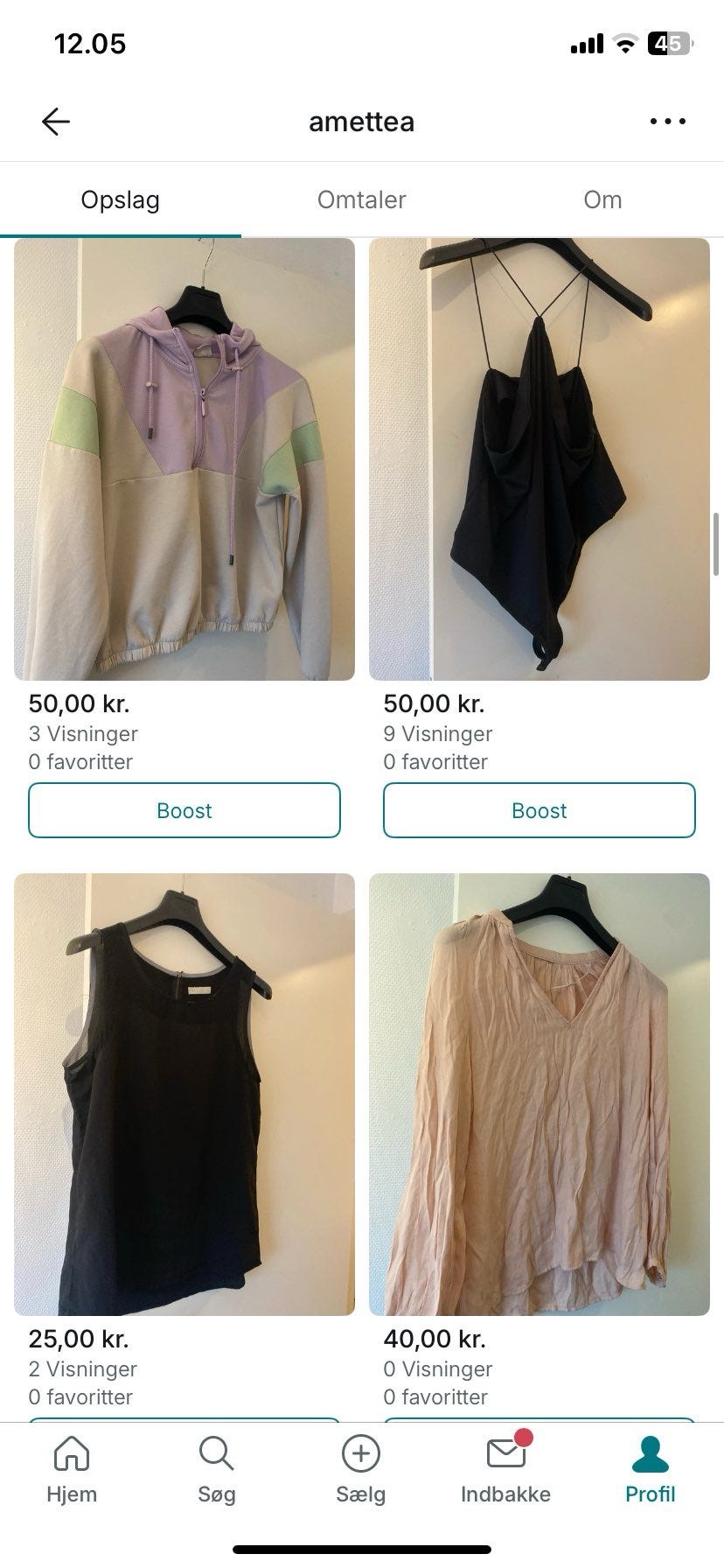The width and height of the screenshot is (724, 1568).
Task: Boost the black halter top listing
Action: click(539, 810)
